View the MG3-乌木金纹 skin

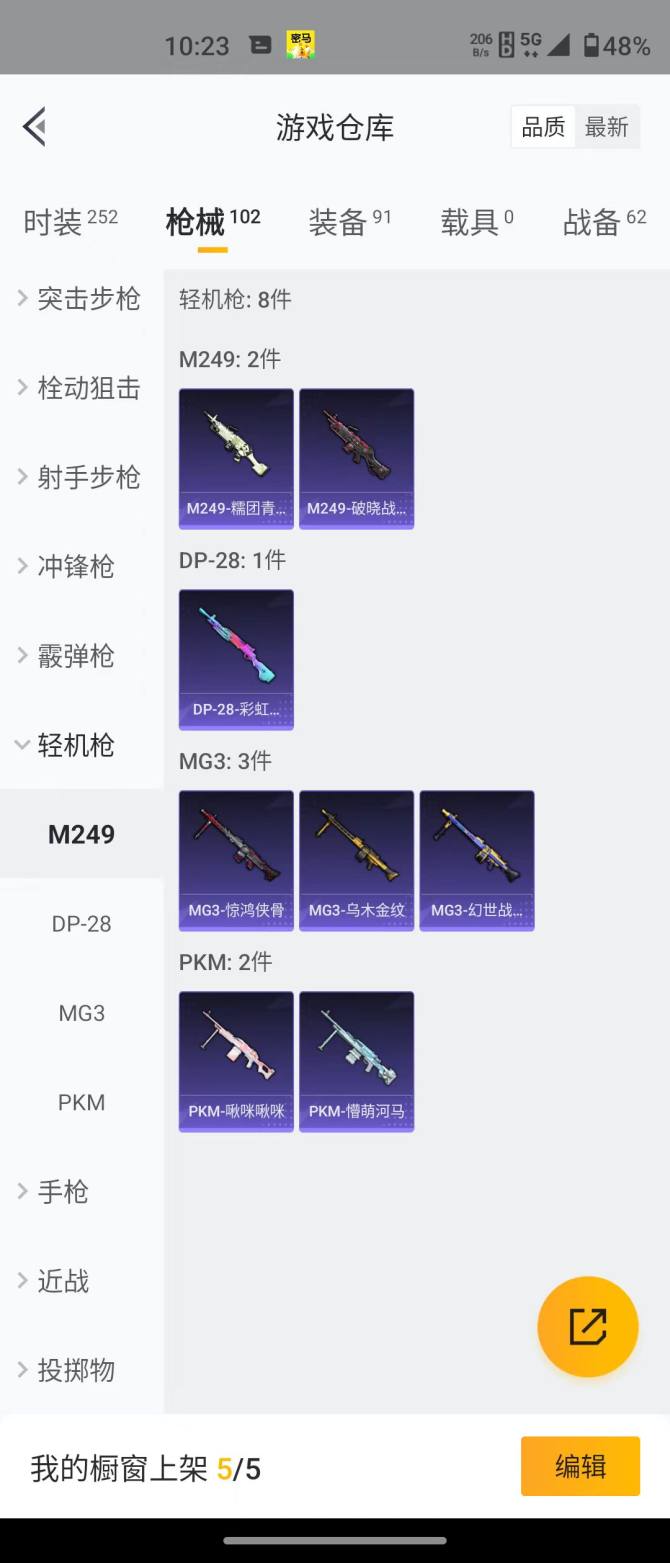tap(356, 860)
